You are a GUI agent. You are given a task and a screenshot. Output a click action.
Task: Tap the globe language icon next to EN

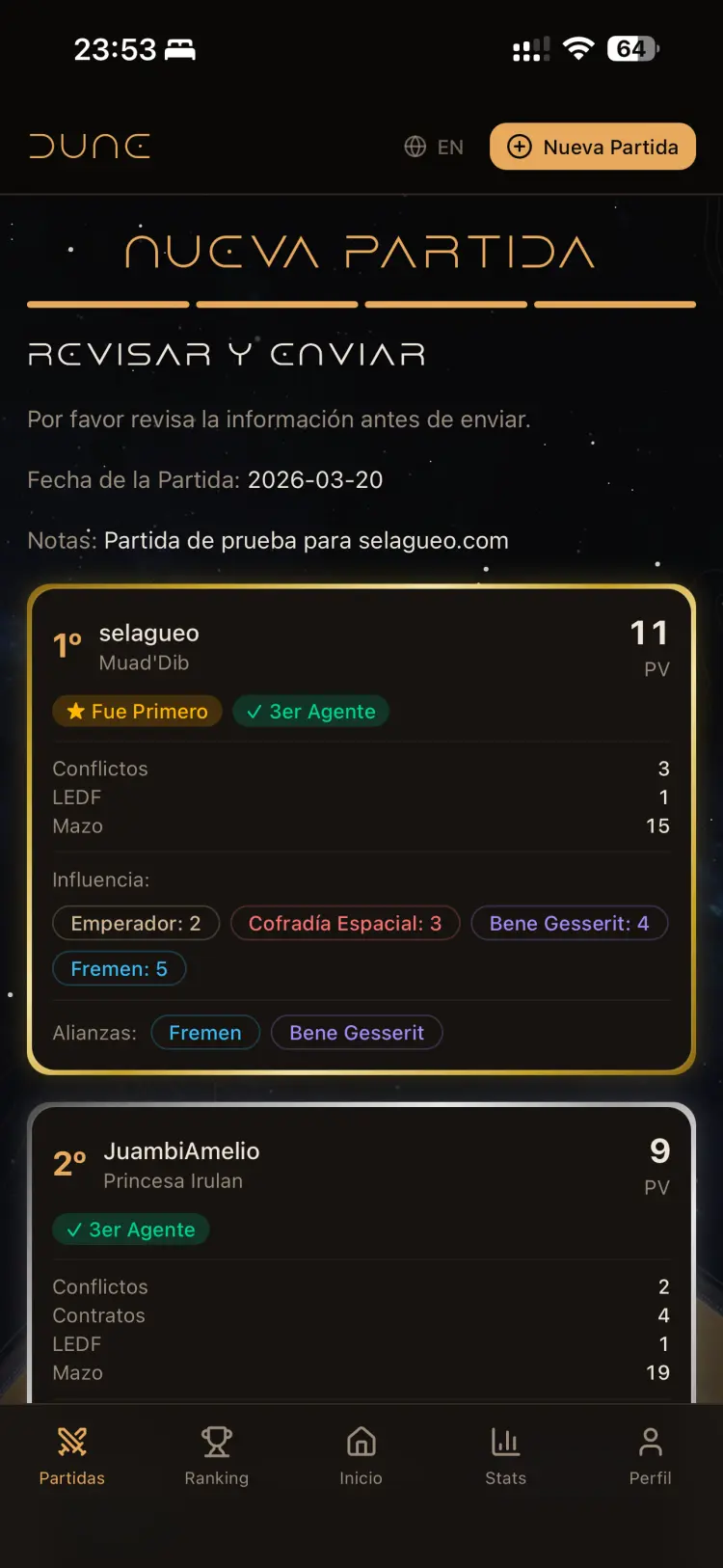point(415,147)
